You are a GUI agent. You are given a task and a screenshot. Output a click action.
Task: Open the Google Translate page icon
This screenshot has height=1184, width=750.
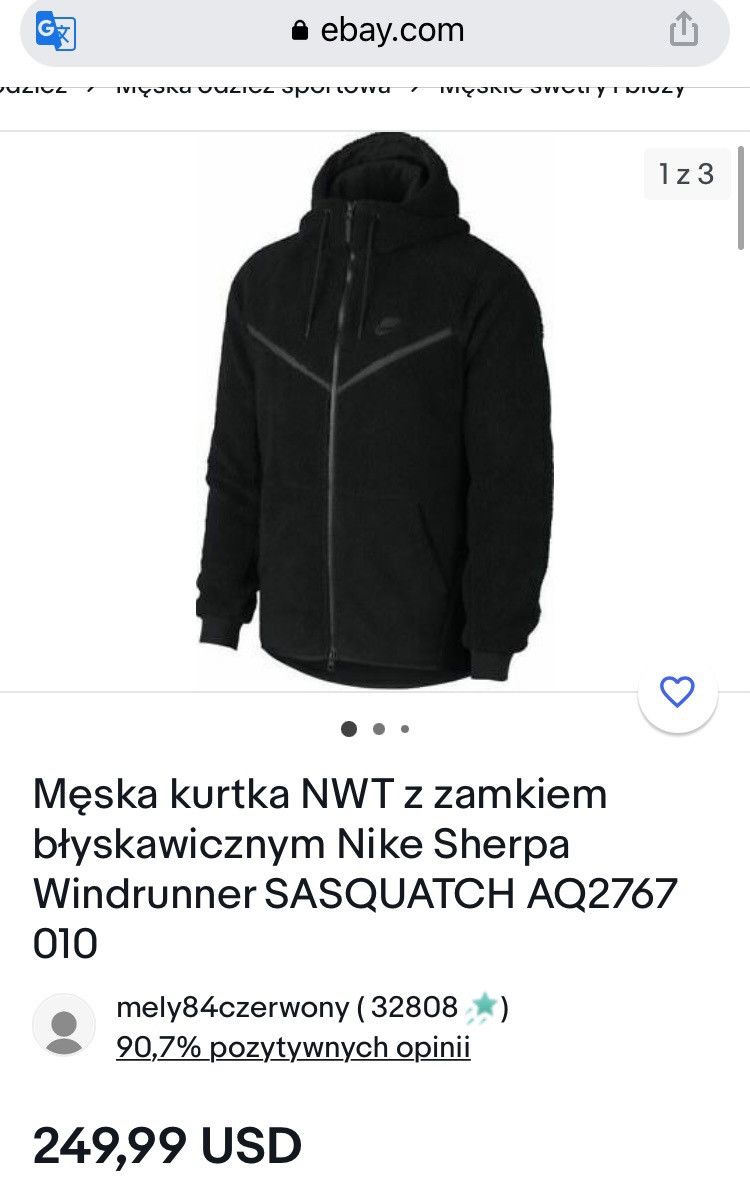(55, 31)
